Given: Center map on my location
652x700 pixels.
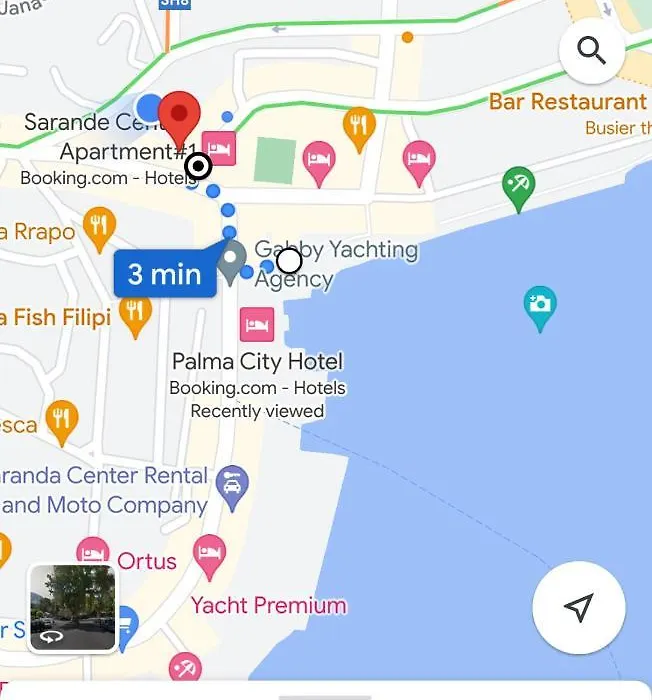Looking at the screenshot, I should (x=579, y=607).
